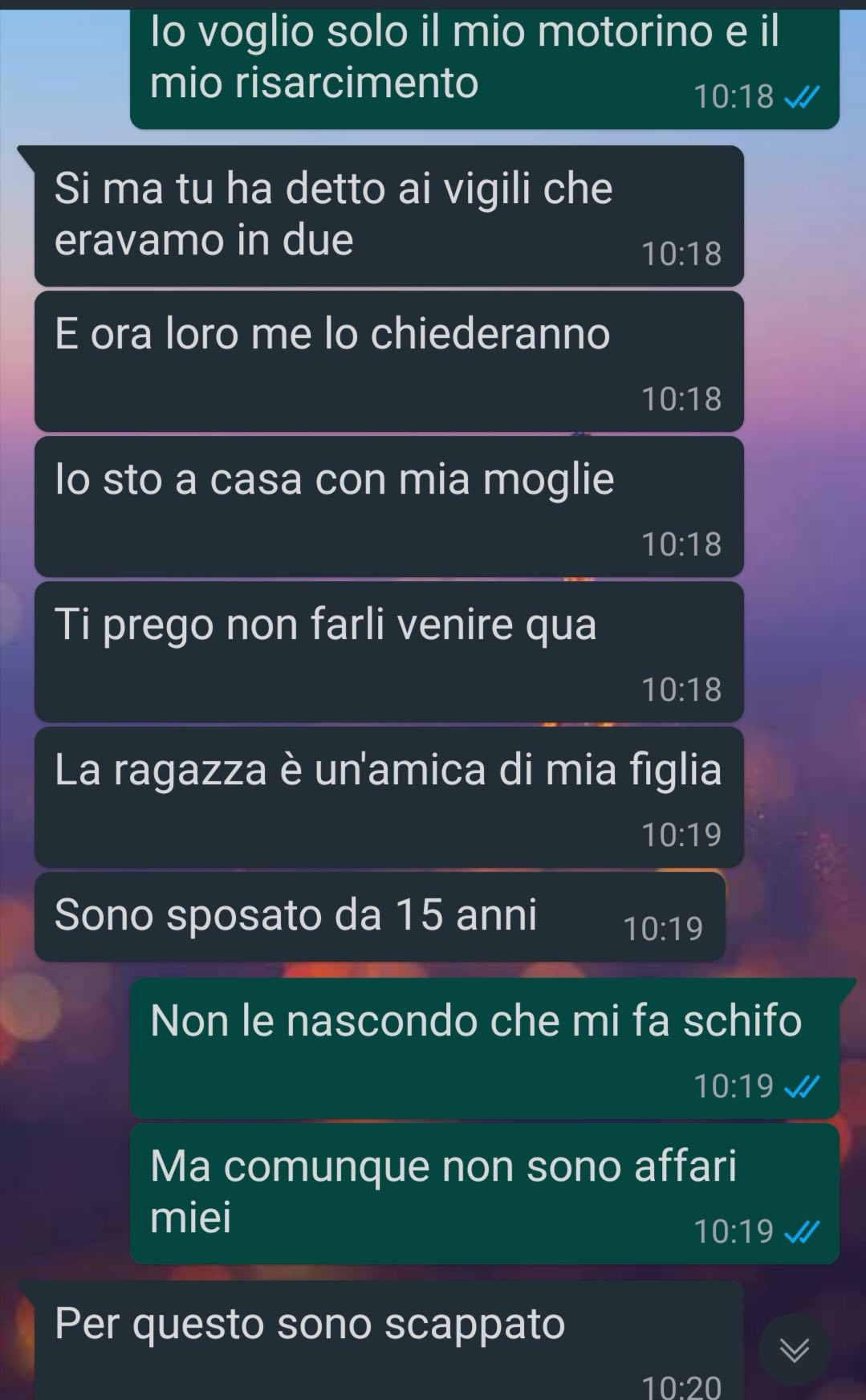The width and height of the screenshot is (866, 1400).
Task: Jump to the latest messages with down arrow
Action: click(794, 1349)
